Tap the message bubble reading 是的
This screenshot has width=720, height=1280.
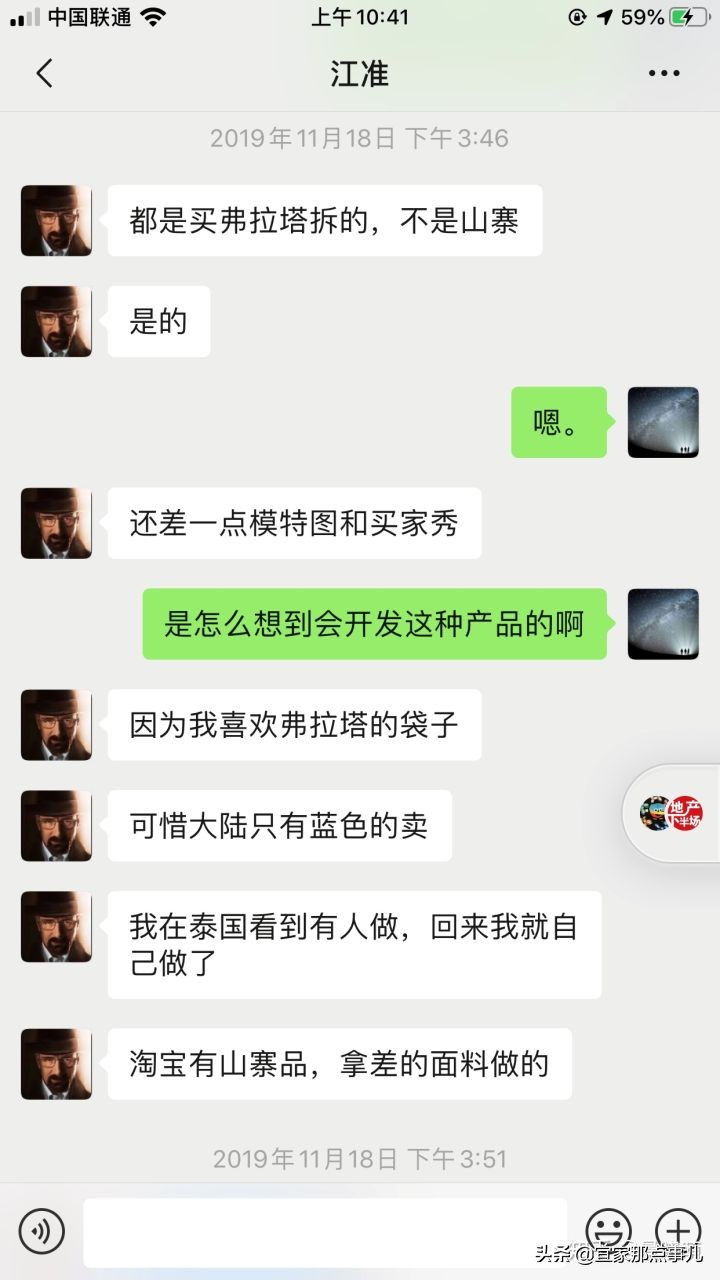[158, 321]
